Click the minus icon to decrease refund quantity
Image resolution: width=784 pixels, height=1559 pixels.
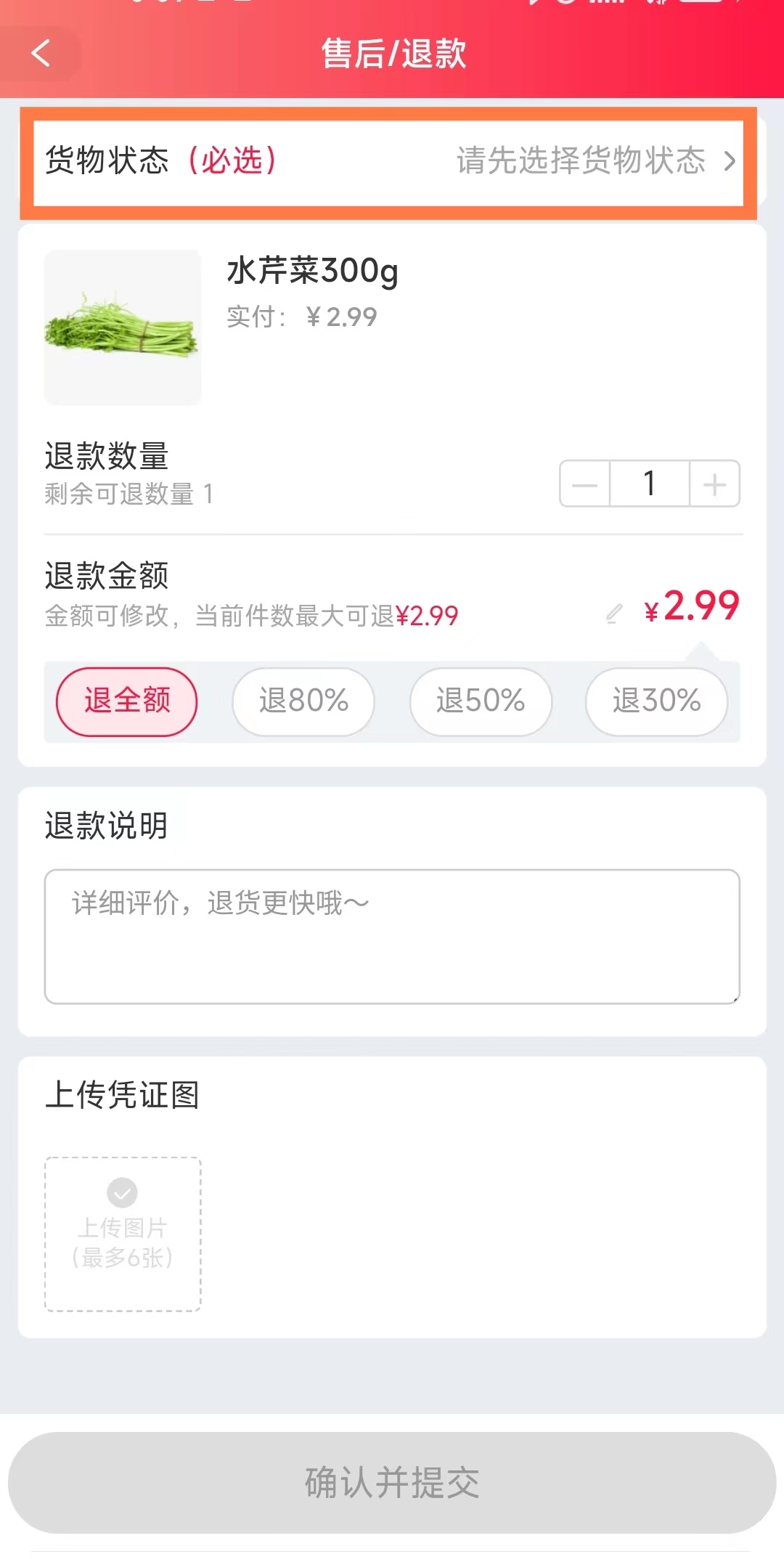click(x=585, y=484)
